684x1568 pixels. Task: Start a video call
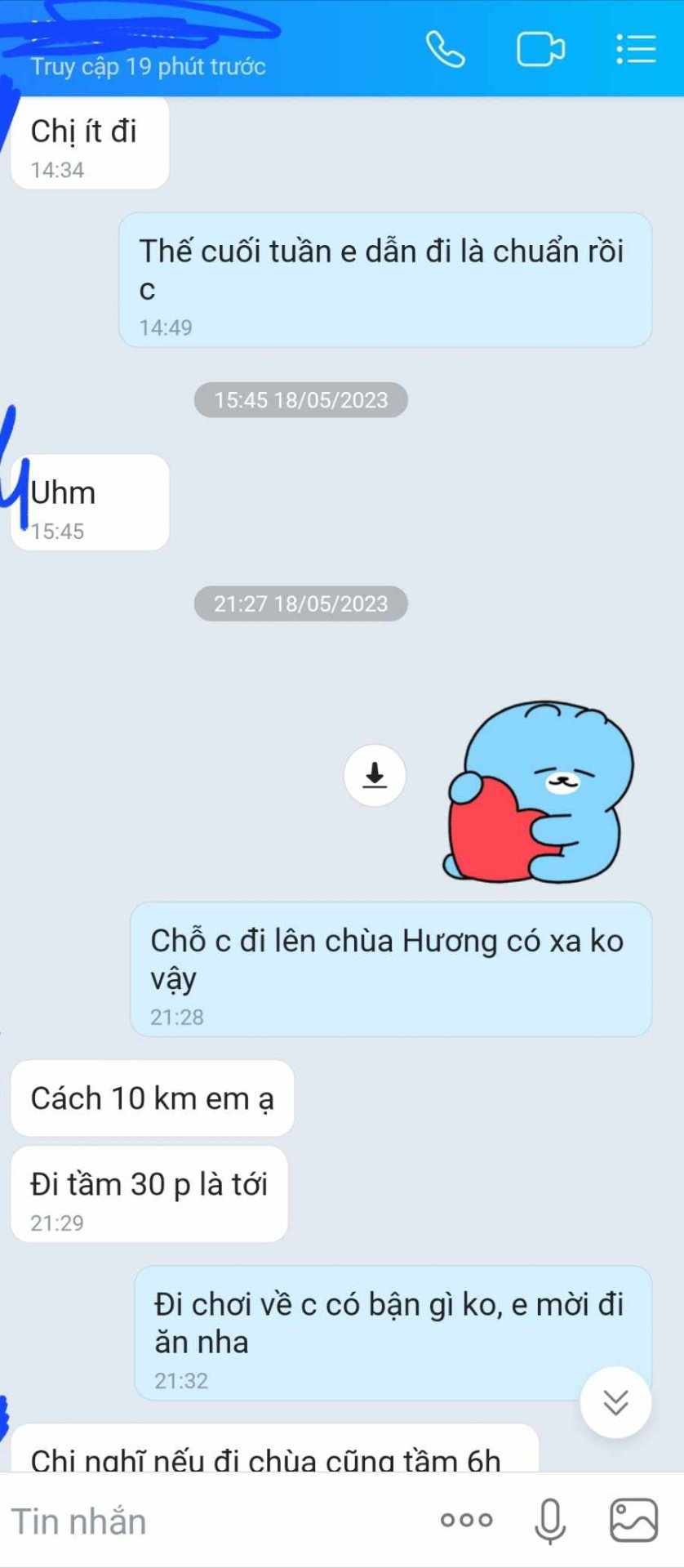coord(541,49)
